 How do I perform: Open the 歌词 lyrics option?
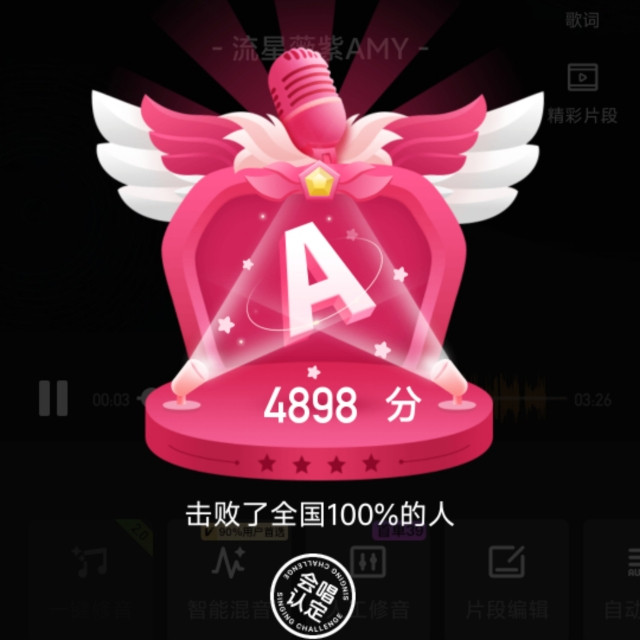tap(582, 20)
